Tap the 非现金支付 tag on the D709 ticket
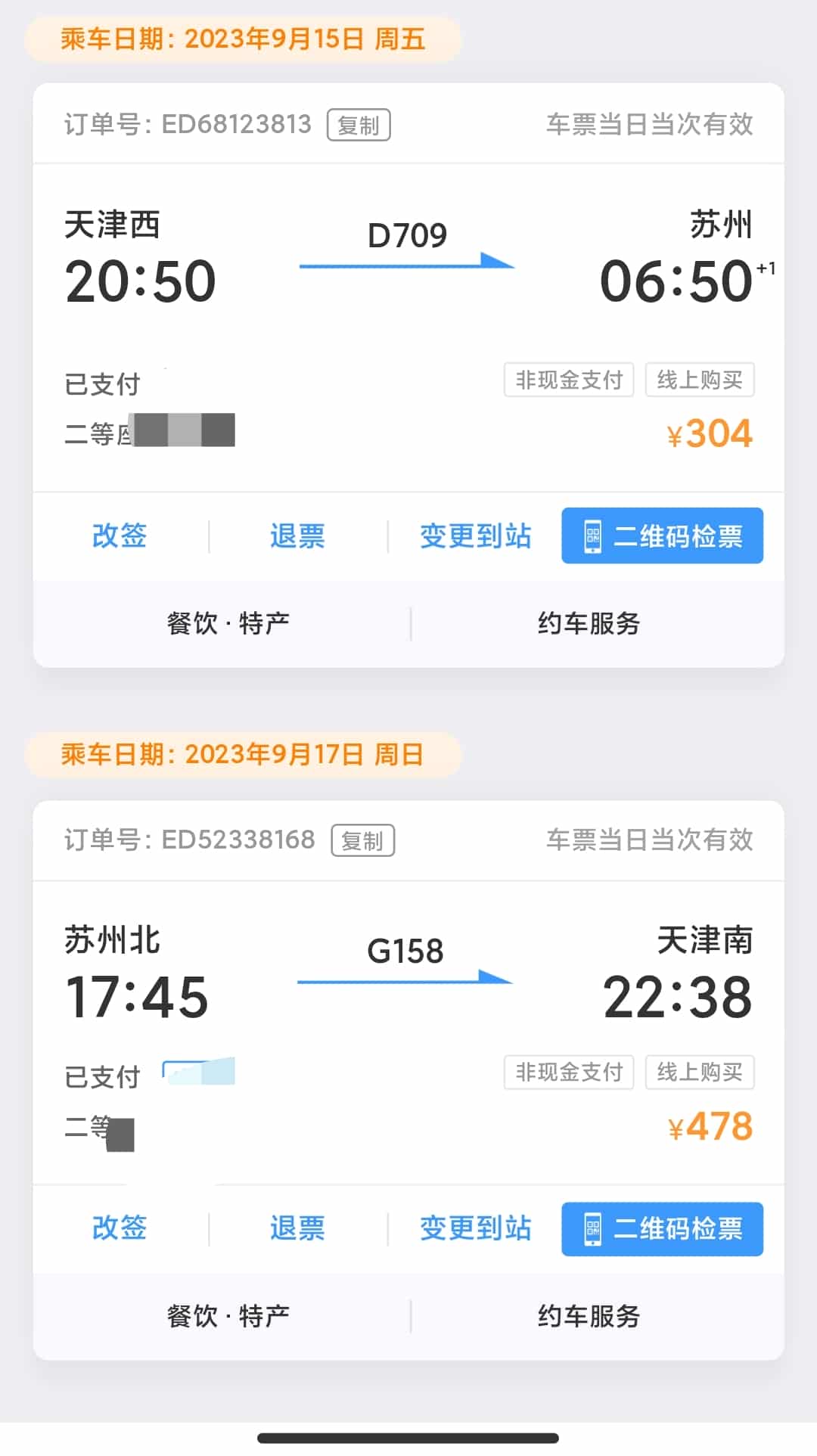 pos(569,379)
